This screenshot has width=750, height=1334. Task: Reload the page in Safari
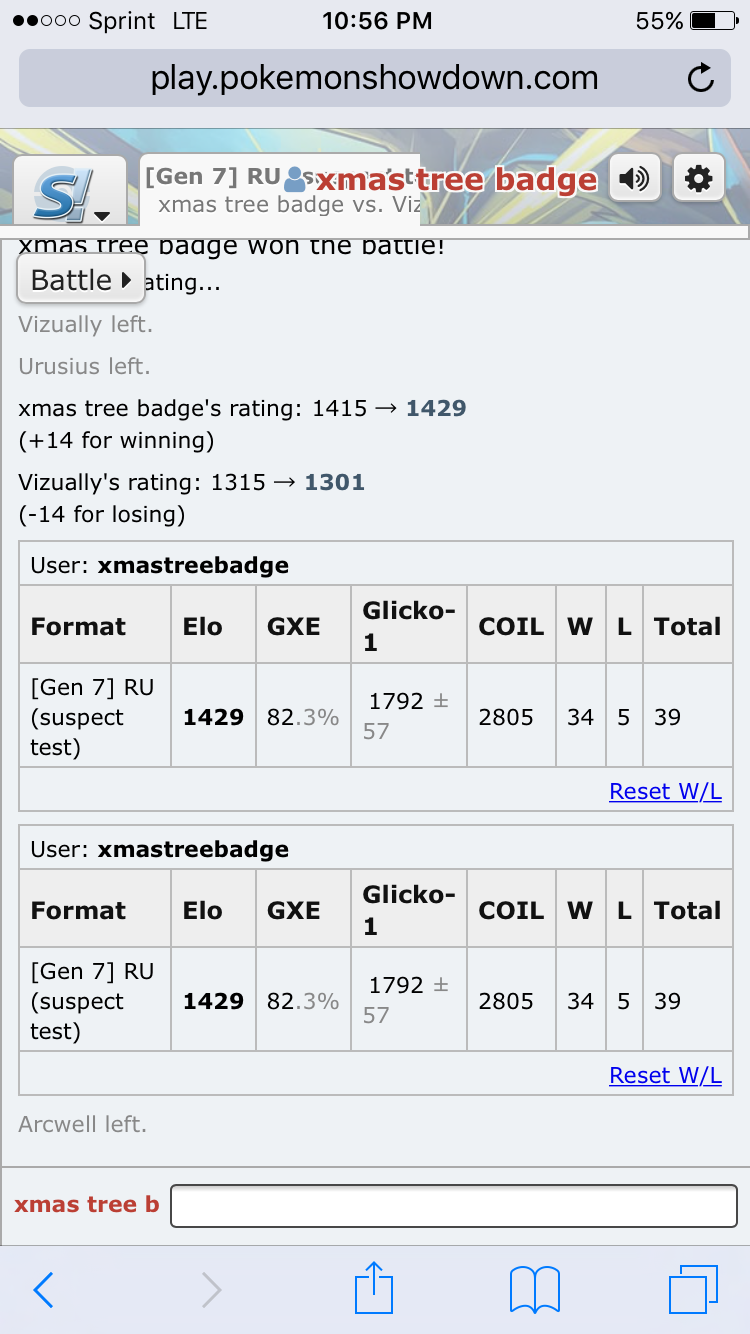pos(701,78)
